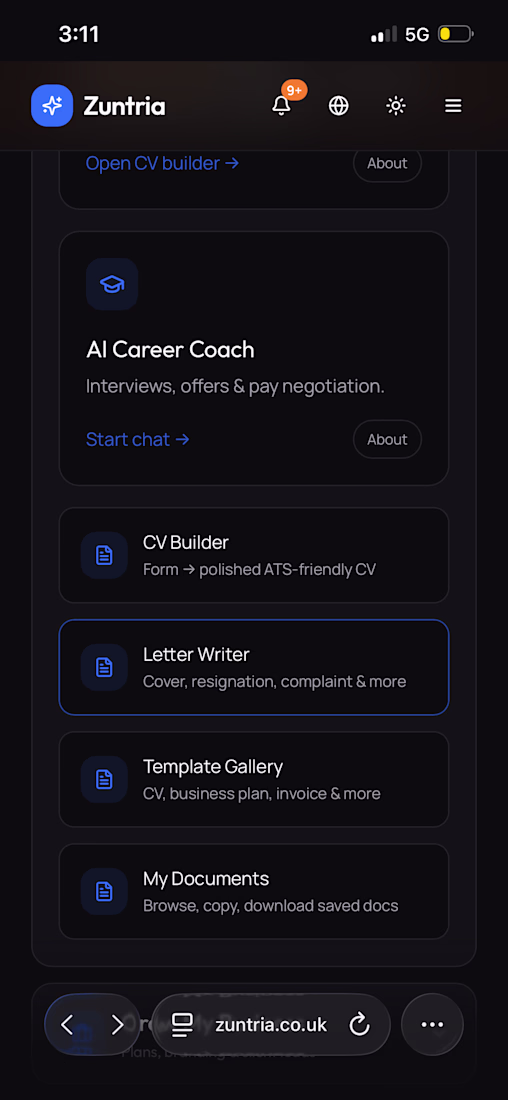Open the notifications bell
The width and height of the screenshot is (508, 1100).
[281, 106]
